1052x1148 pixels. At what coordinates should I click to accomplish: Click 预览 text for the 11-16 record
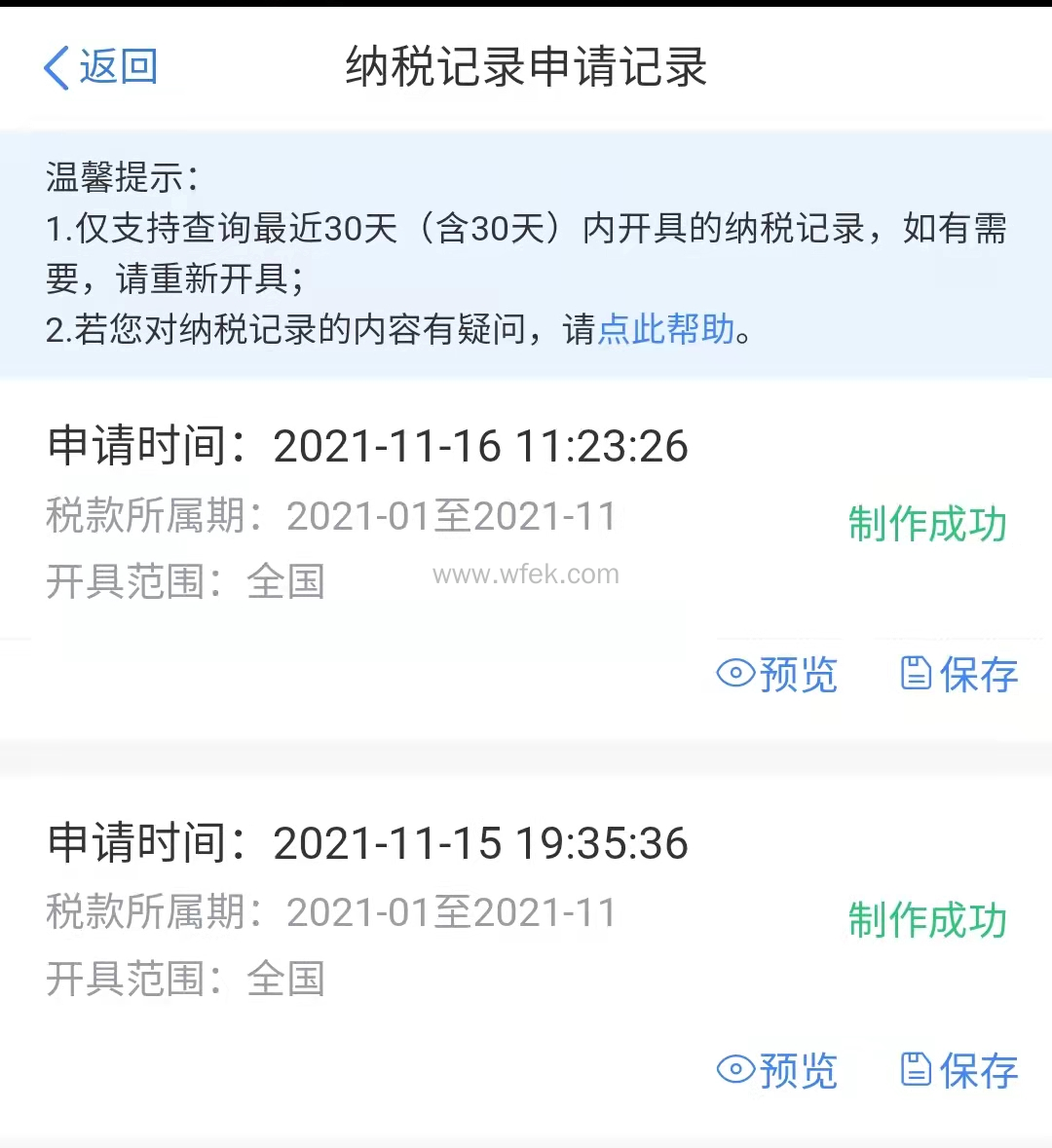[x=799, y=675]
